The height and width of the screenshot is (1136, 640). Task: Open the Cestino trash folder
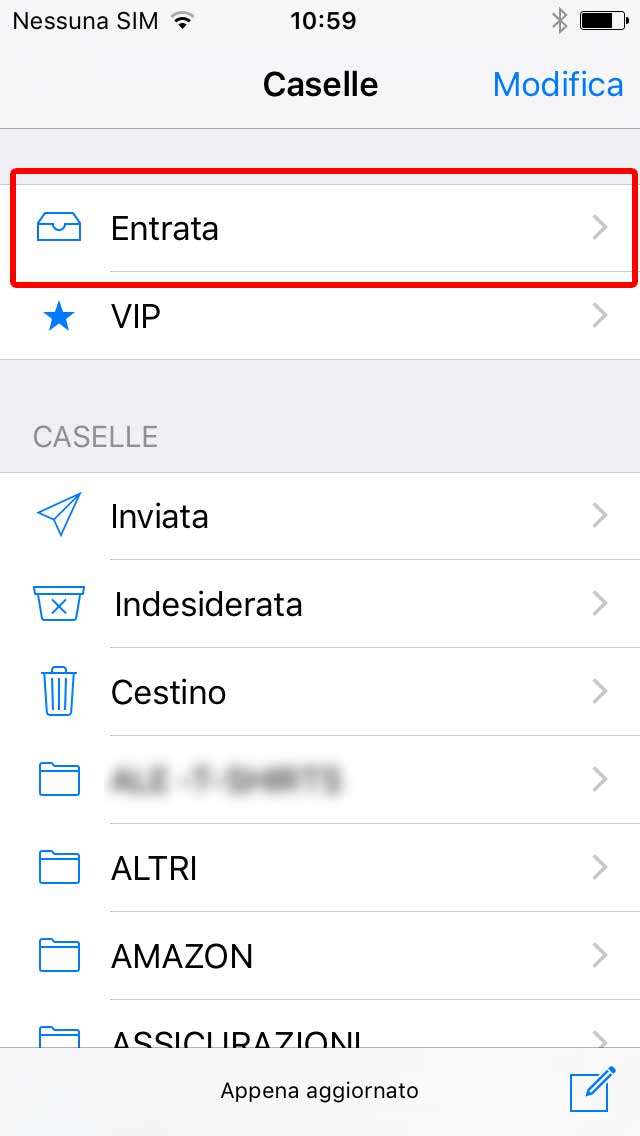click(320, 692)
